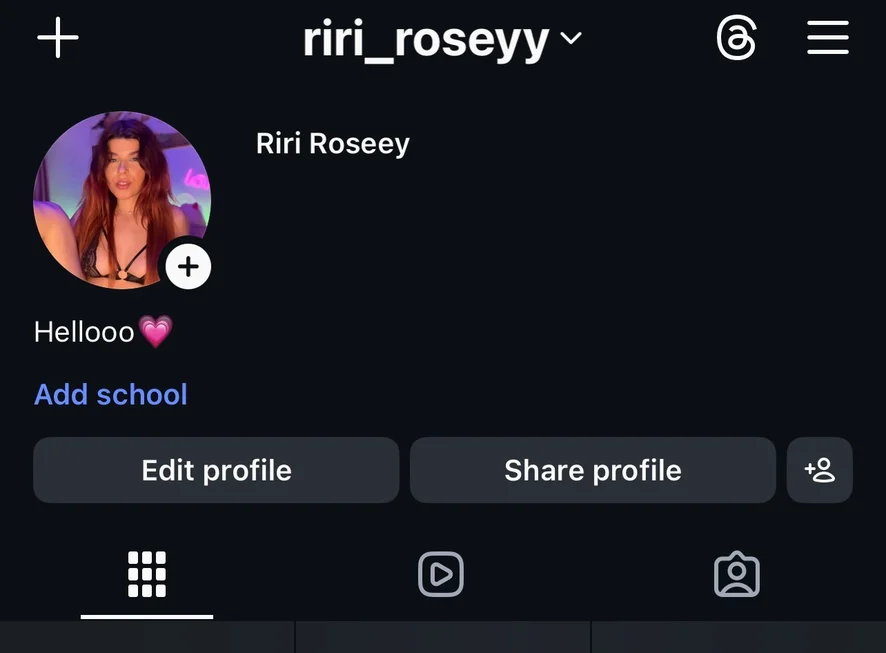
Task: Switch to the Reels tab
Action: pyautogui.click(x=441, y=574)
